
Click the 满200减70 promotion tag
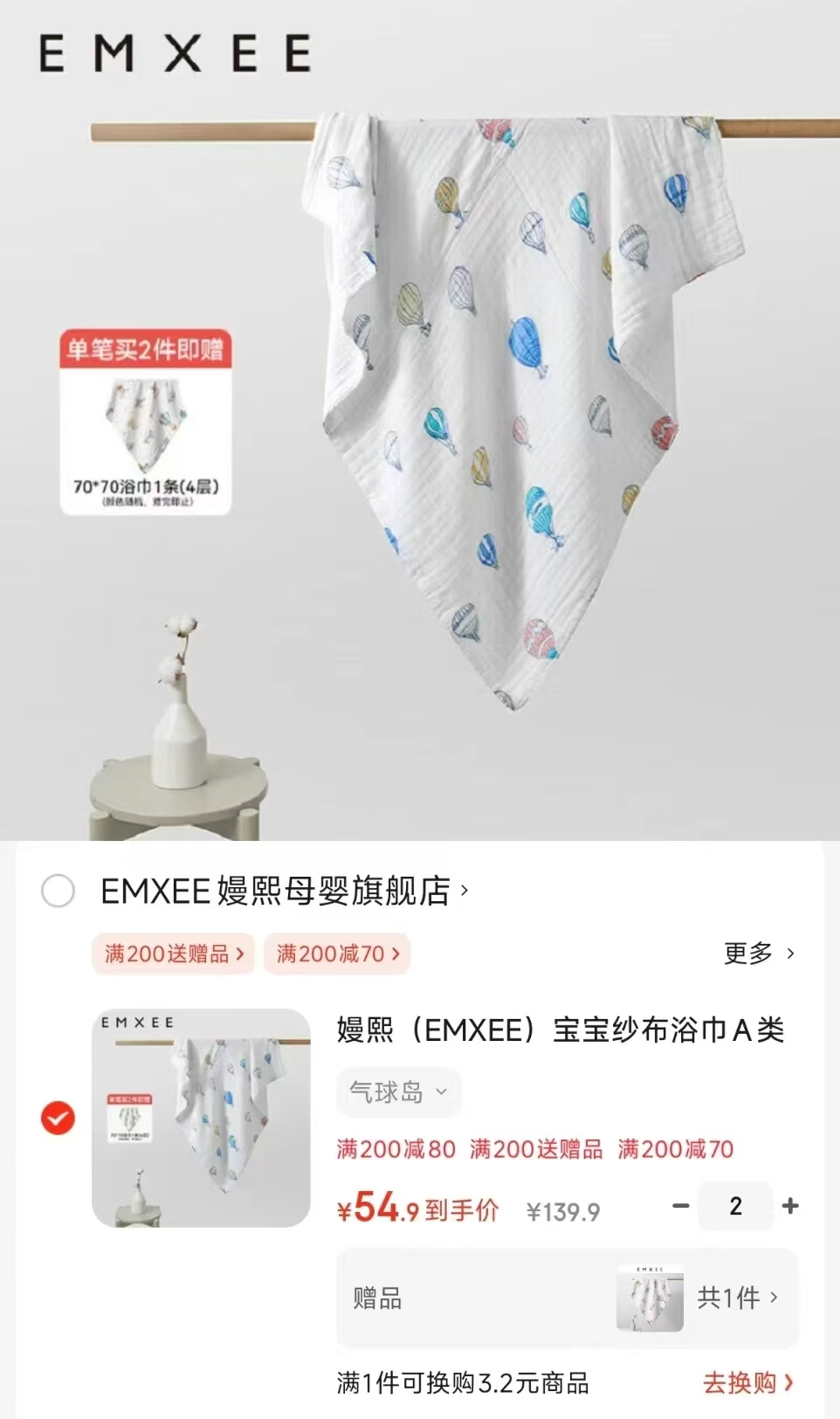pos(335,954)
